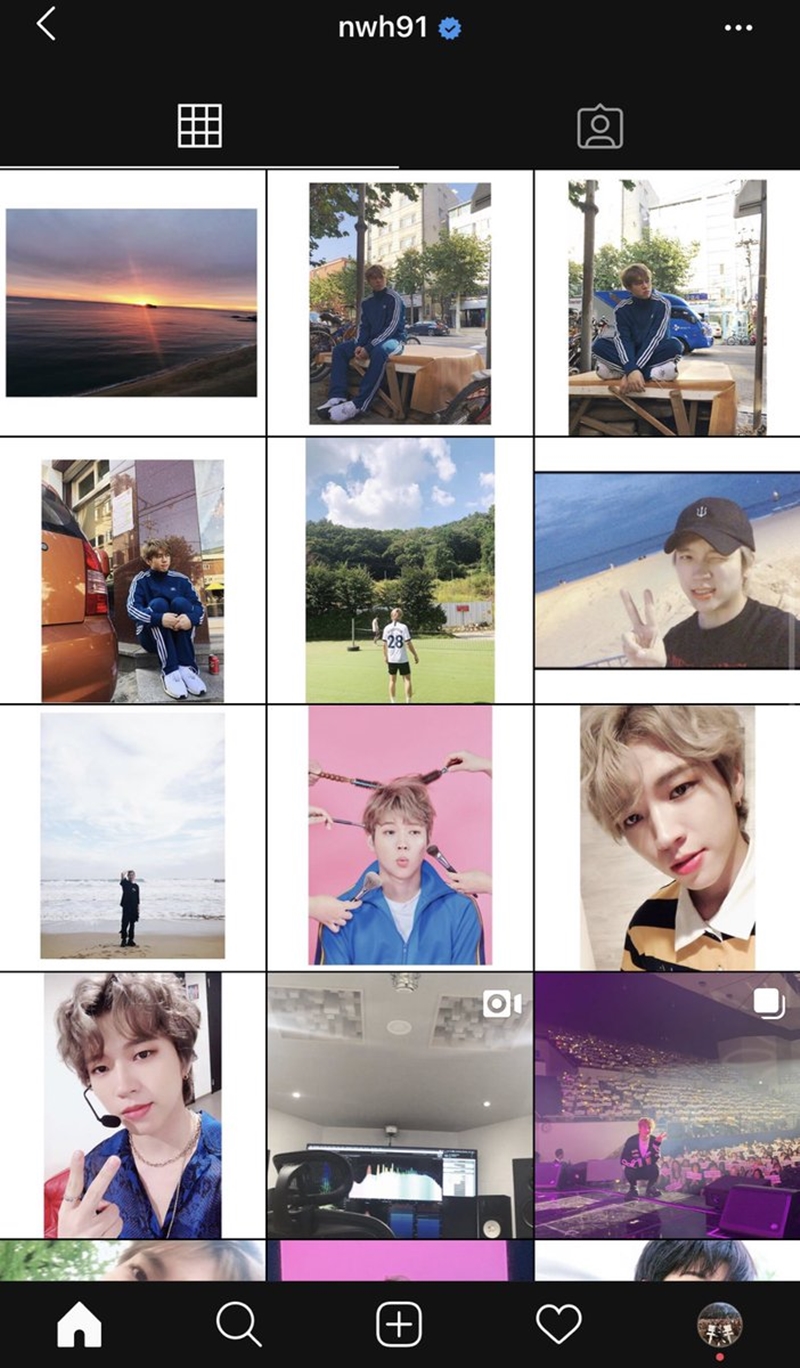Open the beach selfie with black cap
This screenshot has height=1368, width=800.
coord(667,570)
